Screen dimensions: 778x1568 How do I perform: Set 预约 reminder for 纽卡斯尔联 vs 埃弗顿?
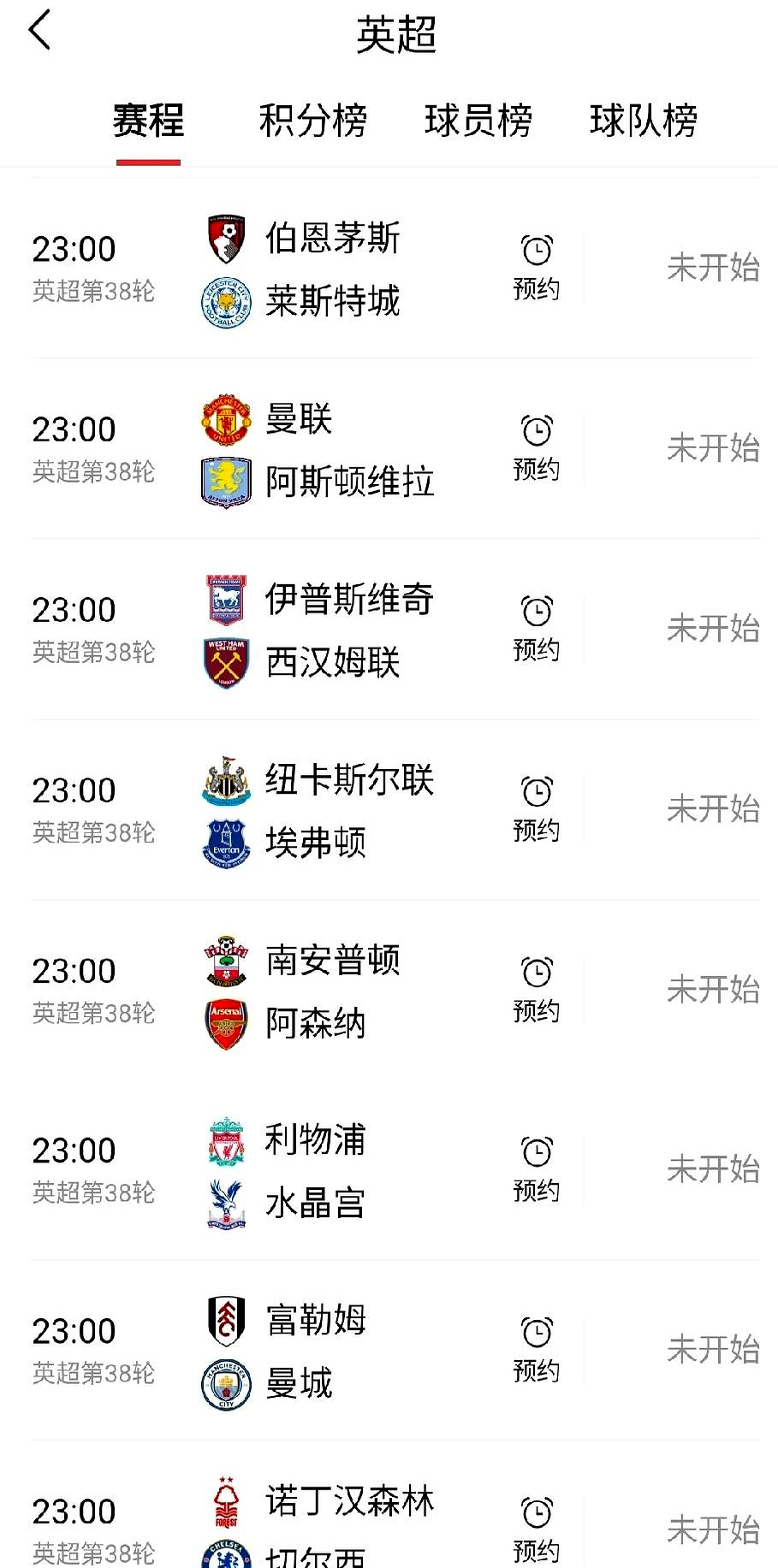tap(537, 808)
